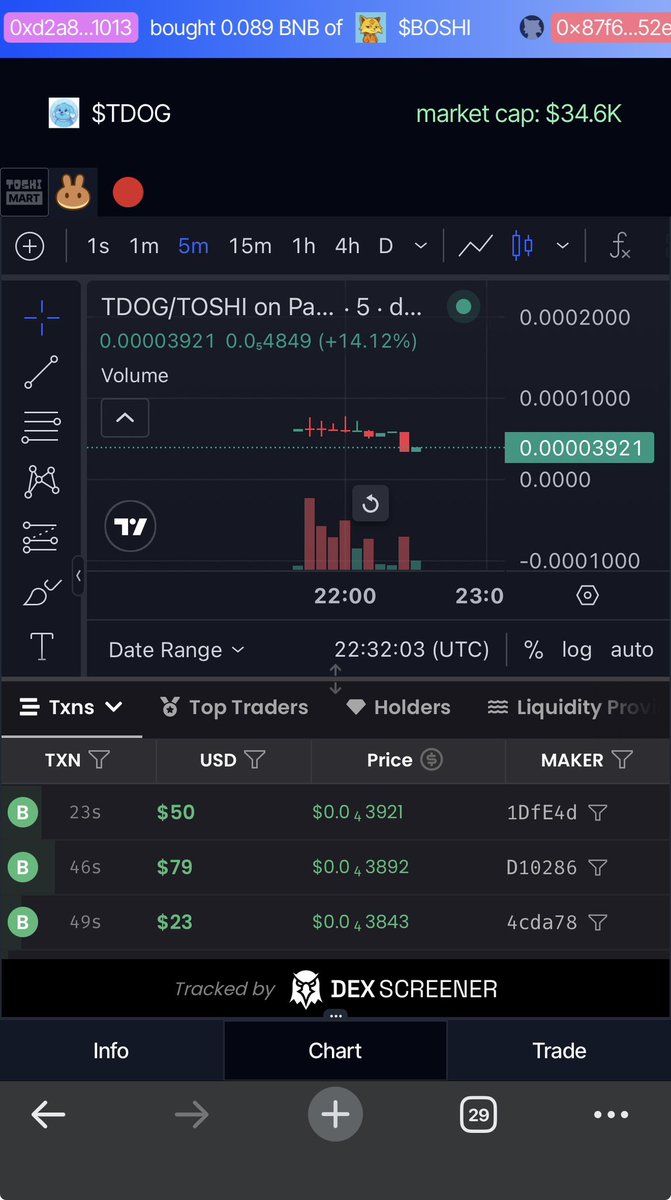Filter trades by maker 1DfE4d
The image size is (671, 1200).
pos(598,813)
